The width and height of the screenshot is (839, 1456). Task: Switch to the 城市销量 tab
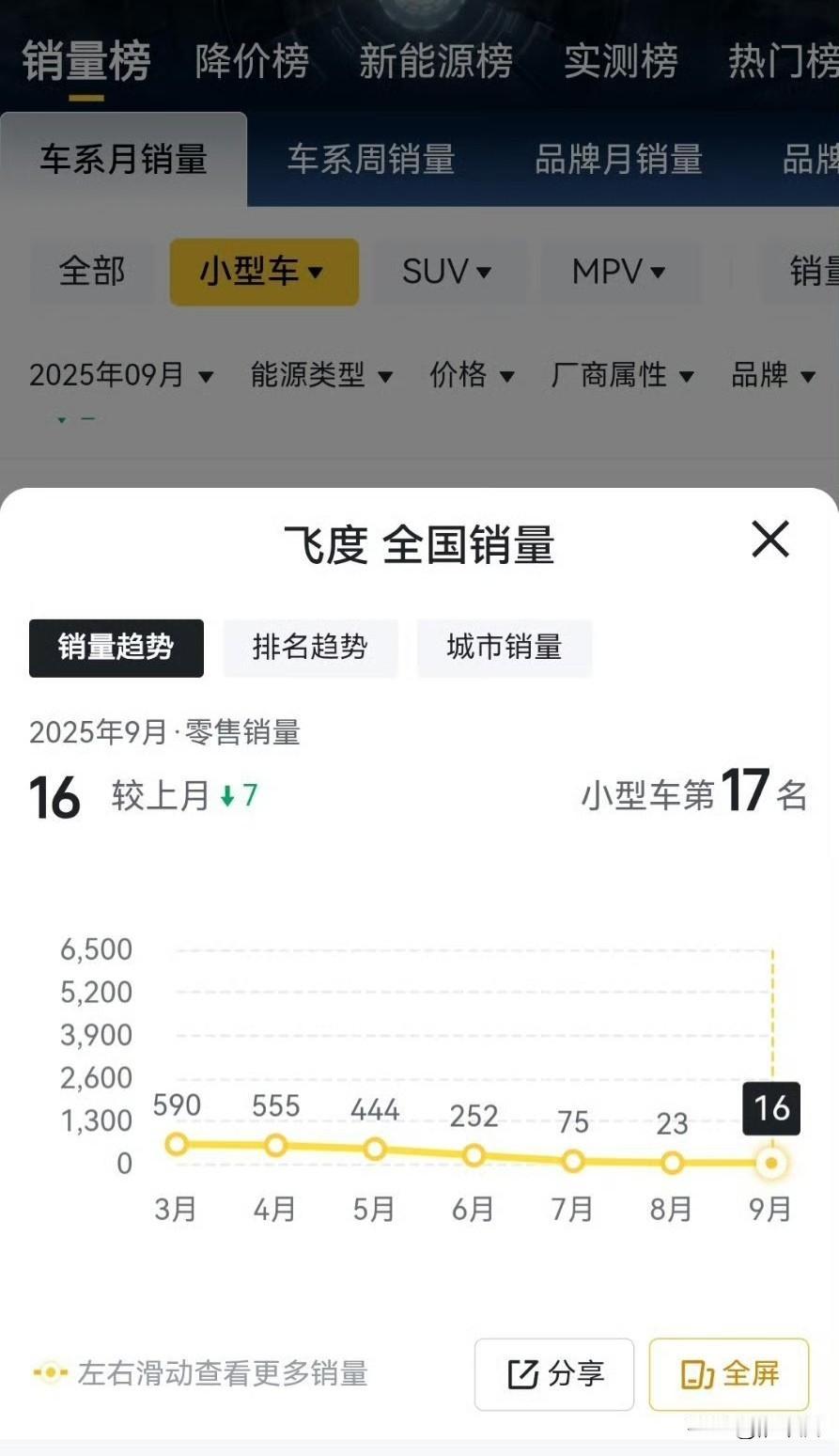click(505, 648)
